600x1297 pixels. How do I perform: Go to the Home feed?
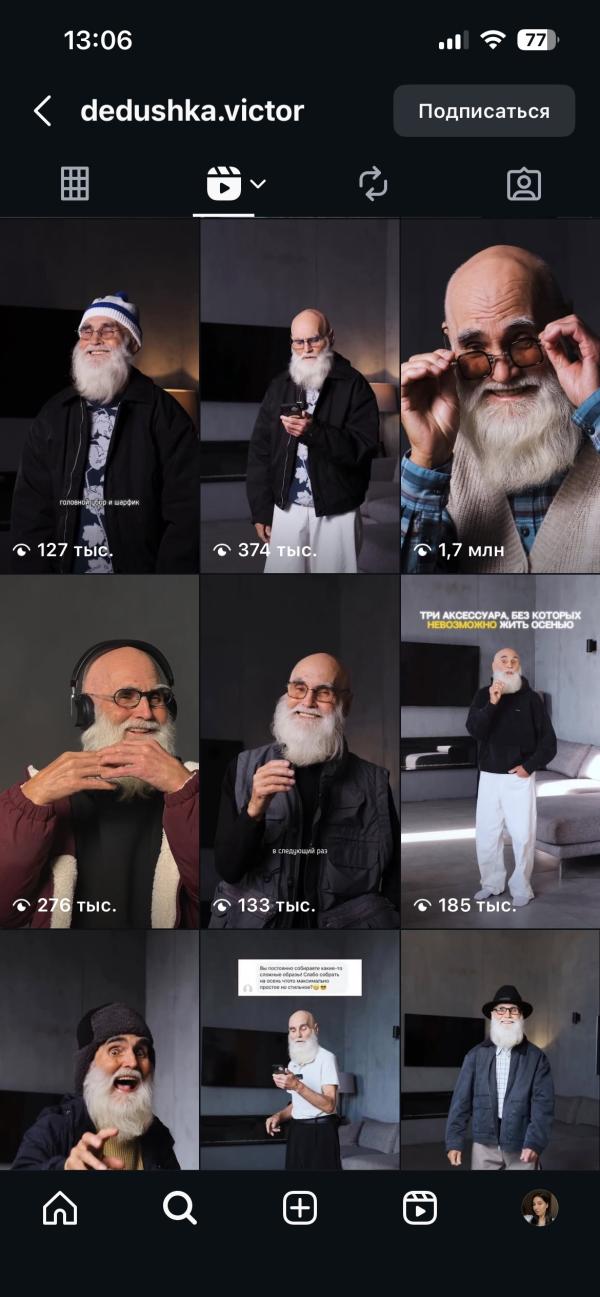coord(60,1208)
